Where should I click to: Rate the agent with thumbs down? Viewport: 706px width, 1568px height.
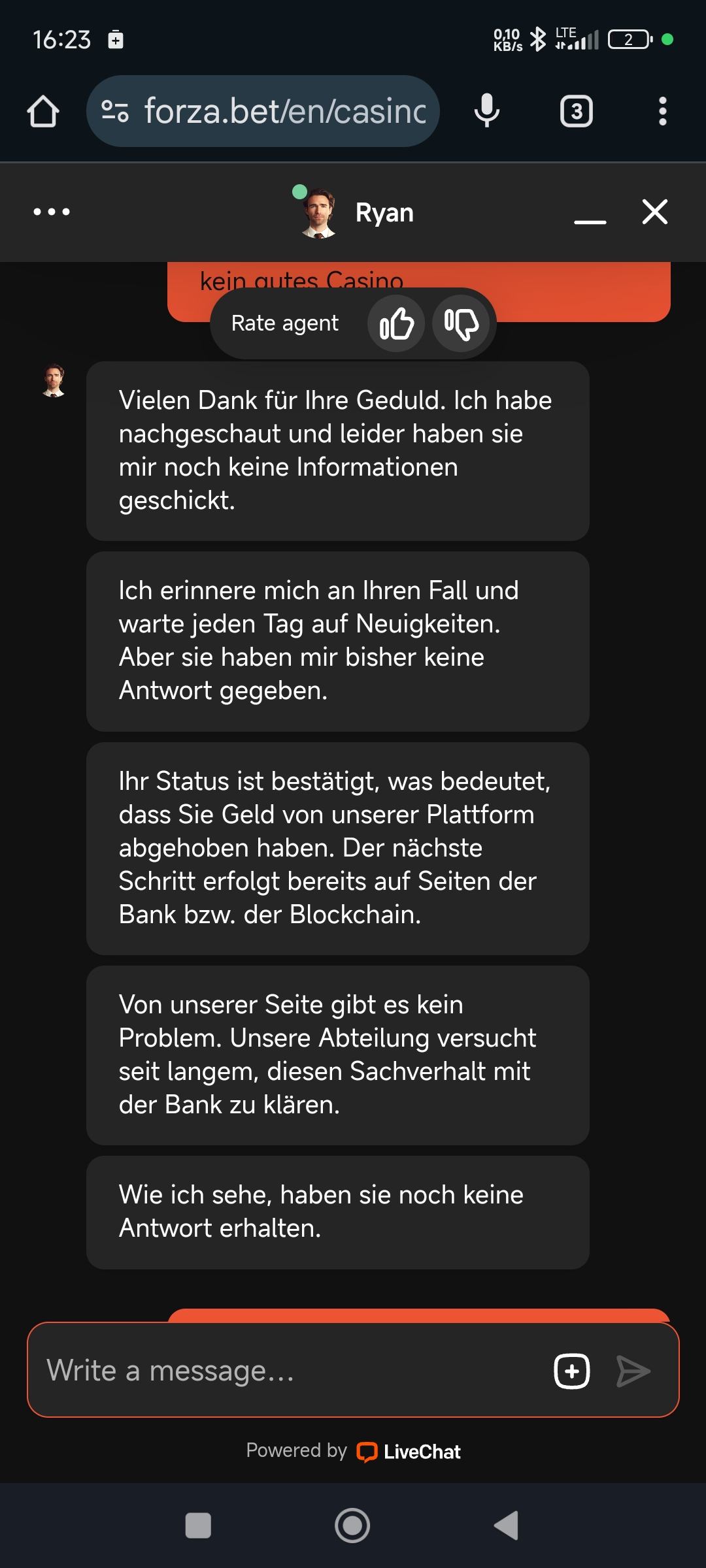[461, 323]
